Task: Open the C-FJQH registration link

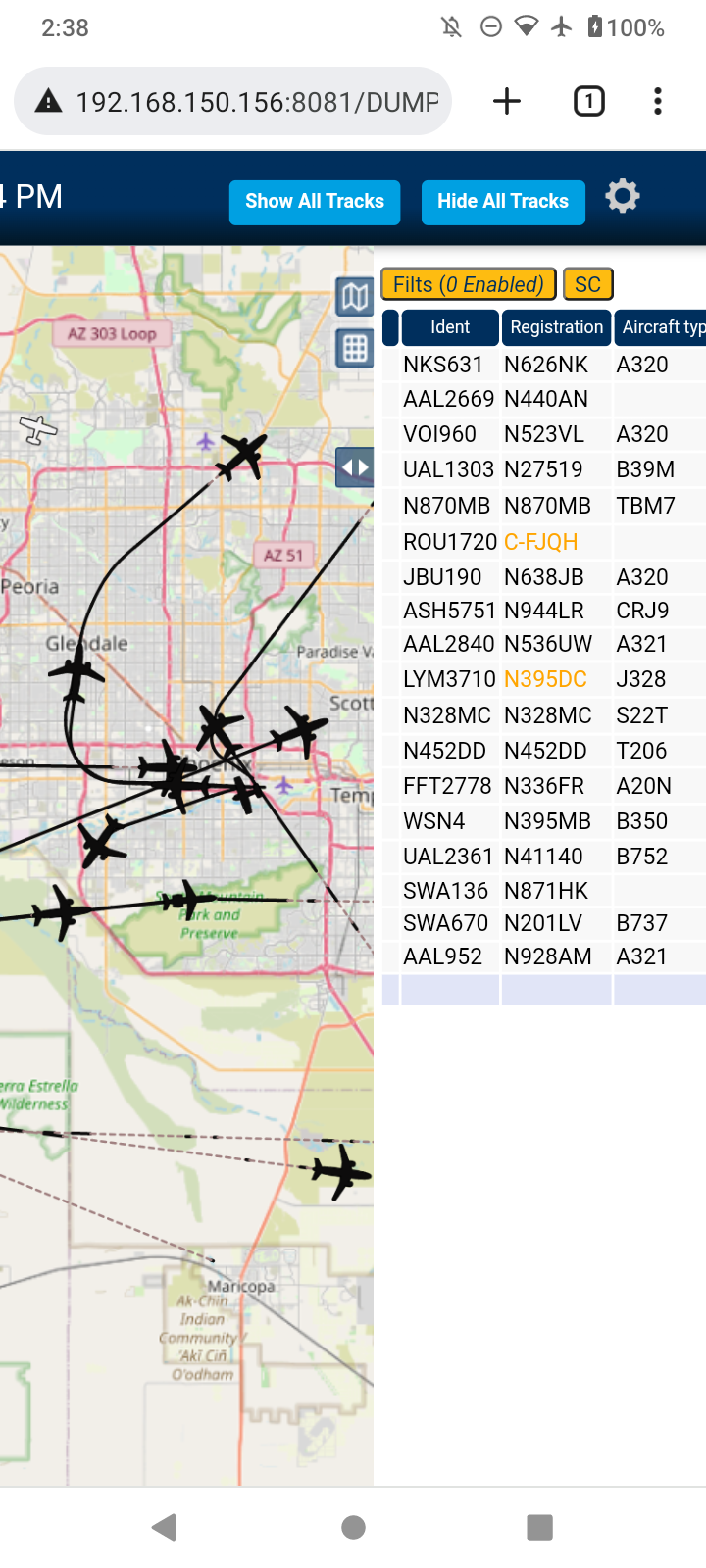Action: pyautogui.click(x=541, y=542)
